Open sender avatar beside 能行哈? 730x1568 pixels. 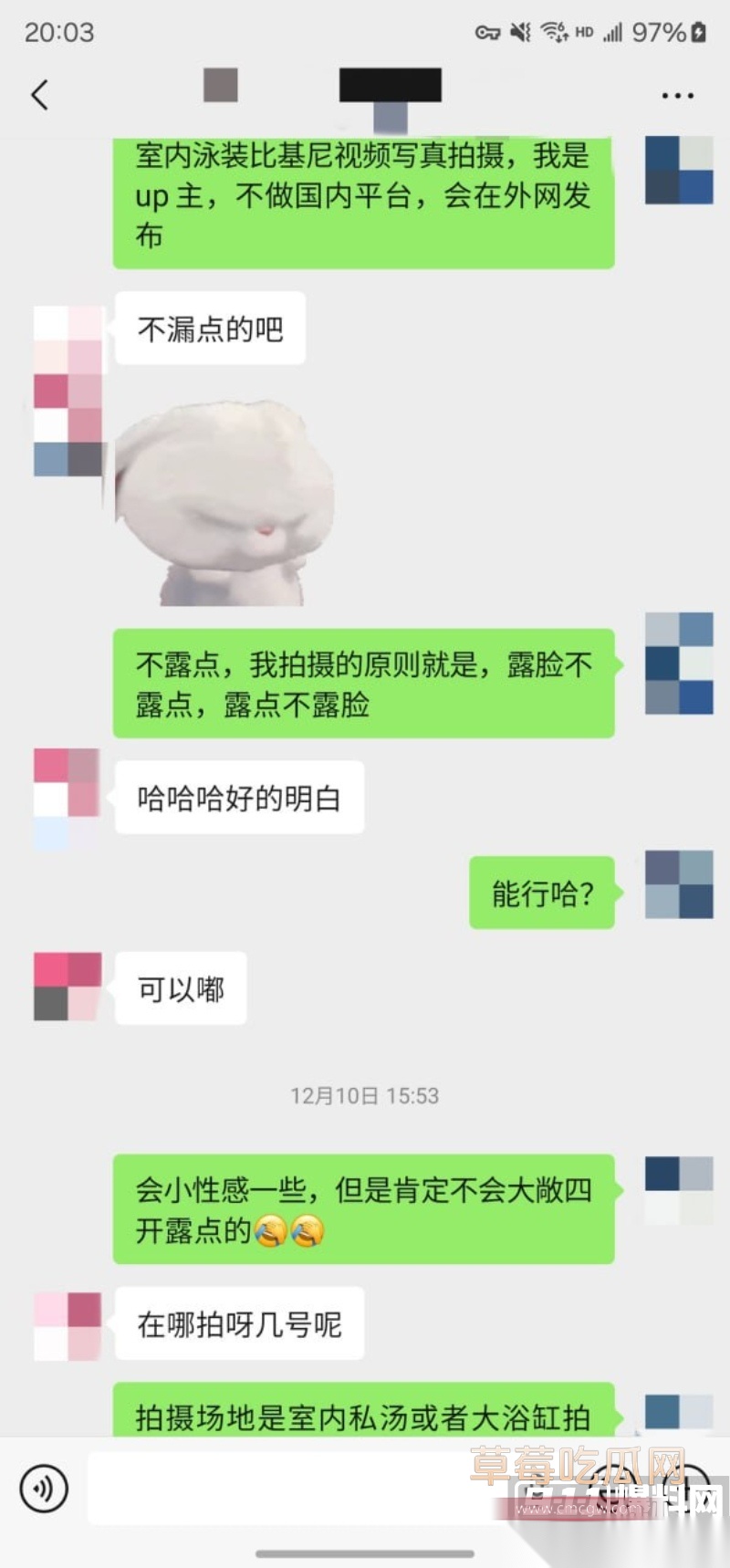point(679,884)
